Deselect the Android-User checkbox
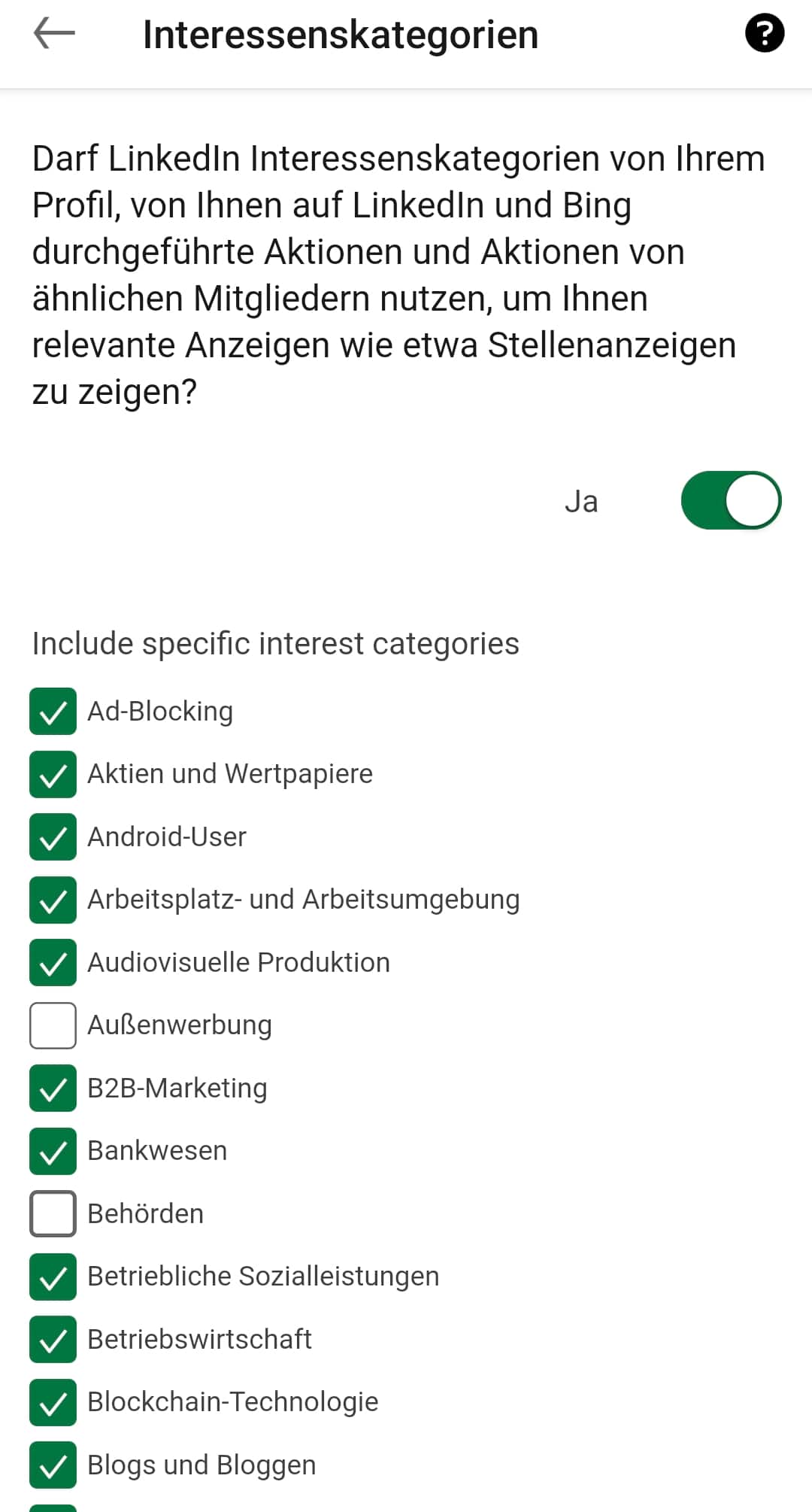Viewport: 812px width, 1512px height. (53, 836)
